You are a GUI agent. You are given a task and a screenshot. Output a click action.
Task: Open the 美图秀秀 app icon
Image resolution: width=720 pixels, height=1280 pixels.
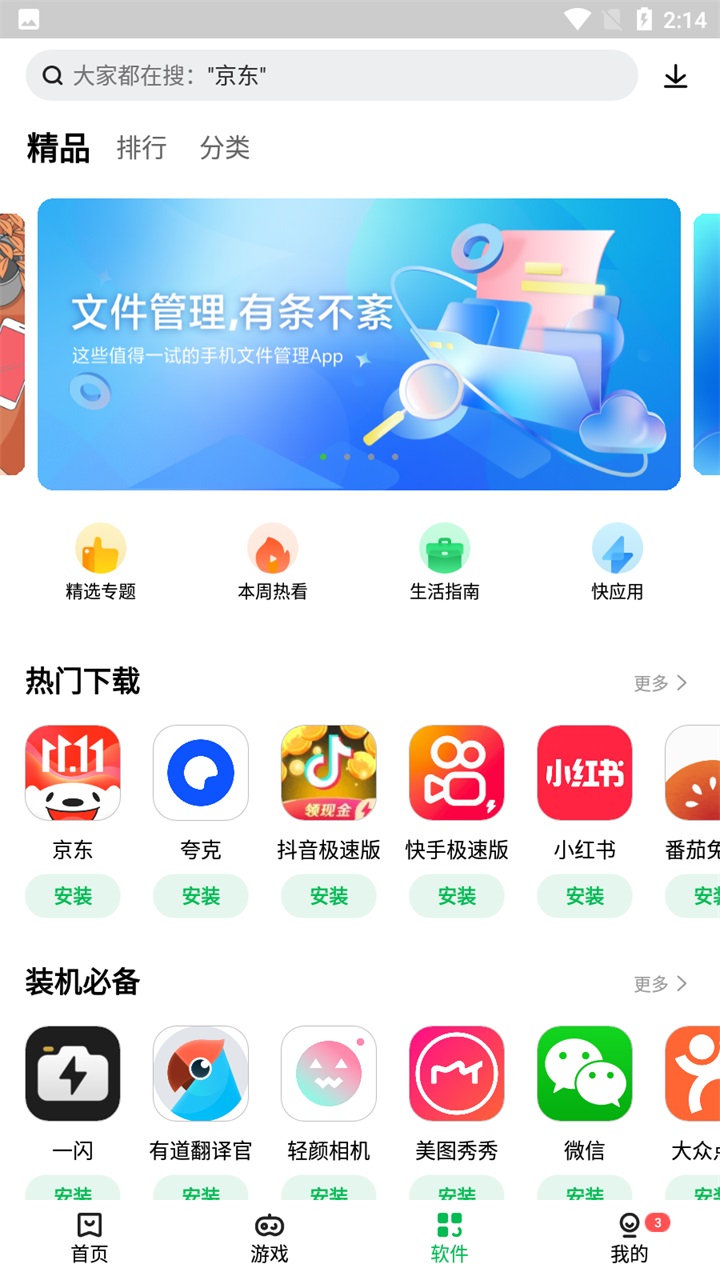[x=457, y=1072]
